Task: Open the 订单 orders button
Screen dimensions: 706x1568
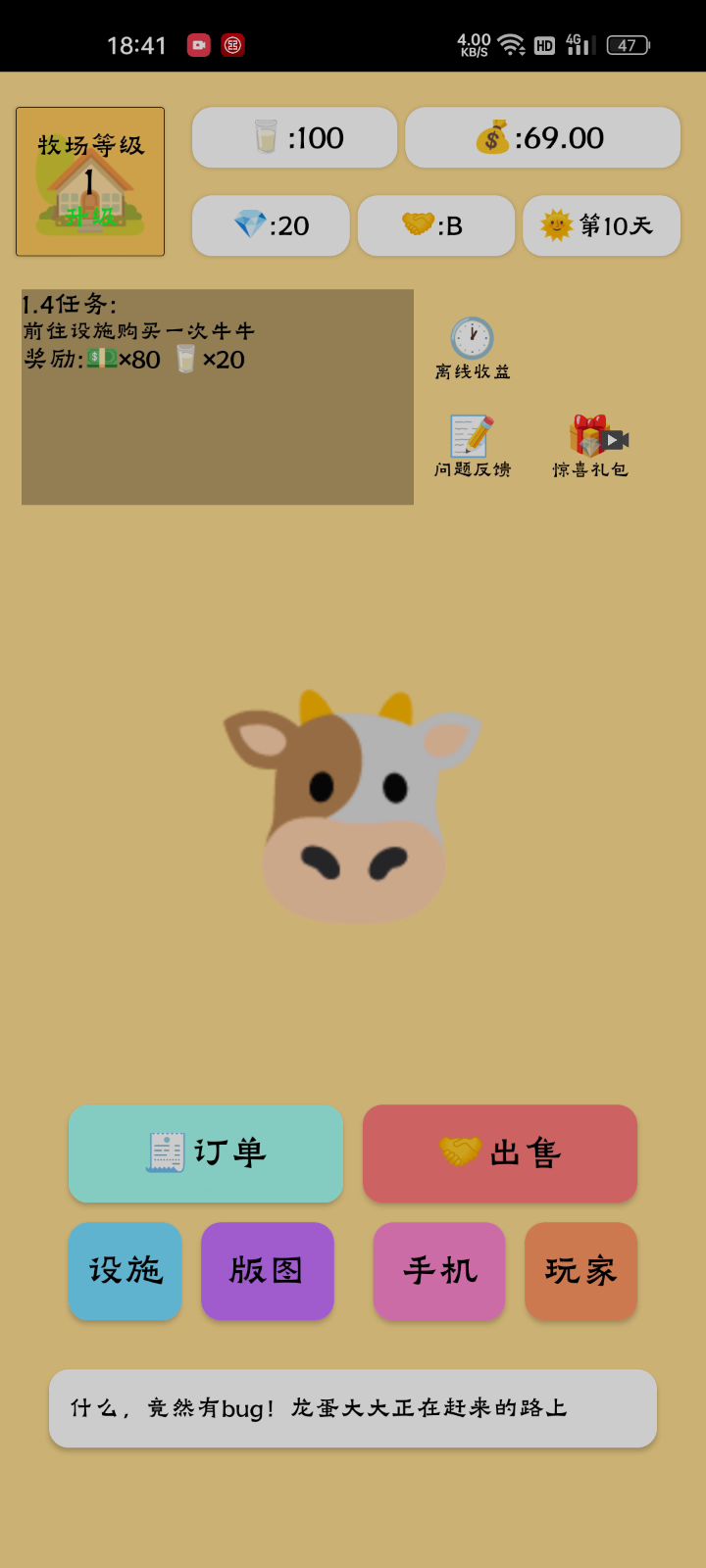Action: pos(206,1153)
